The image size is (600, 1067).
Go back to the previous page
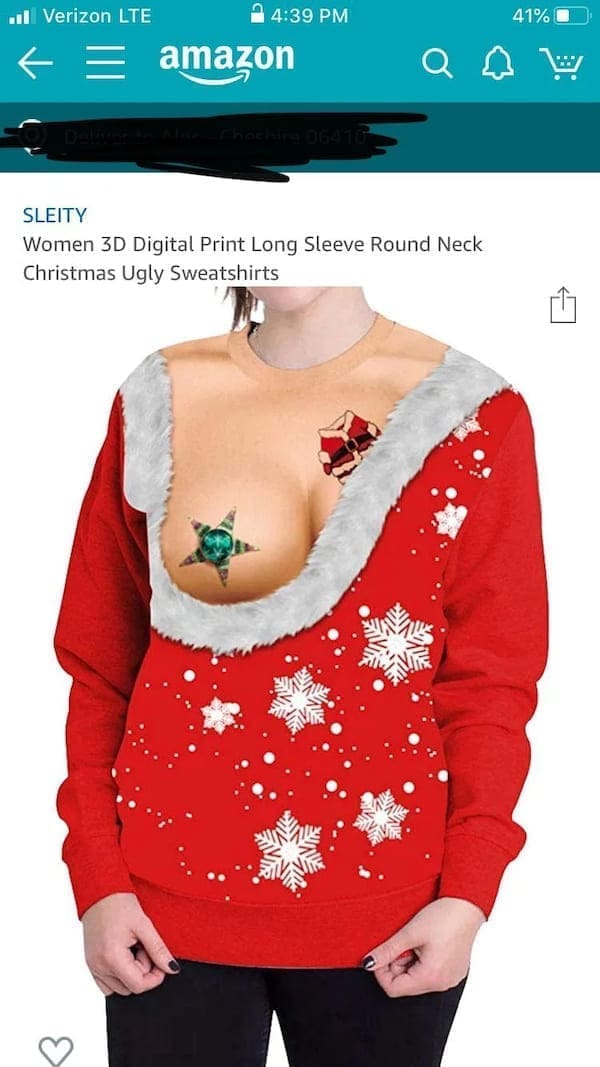tap(35, 63)
